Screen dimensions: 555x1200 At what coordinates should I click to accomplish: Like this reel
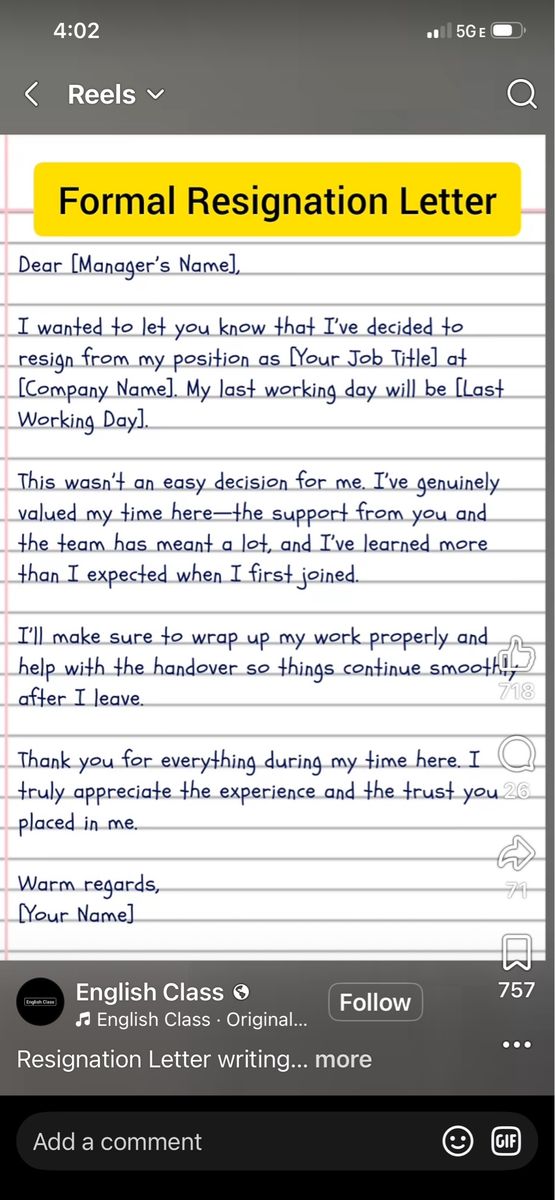[x=516, y=656]
